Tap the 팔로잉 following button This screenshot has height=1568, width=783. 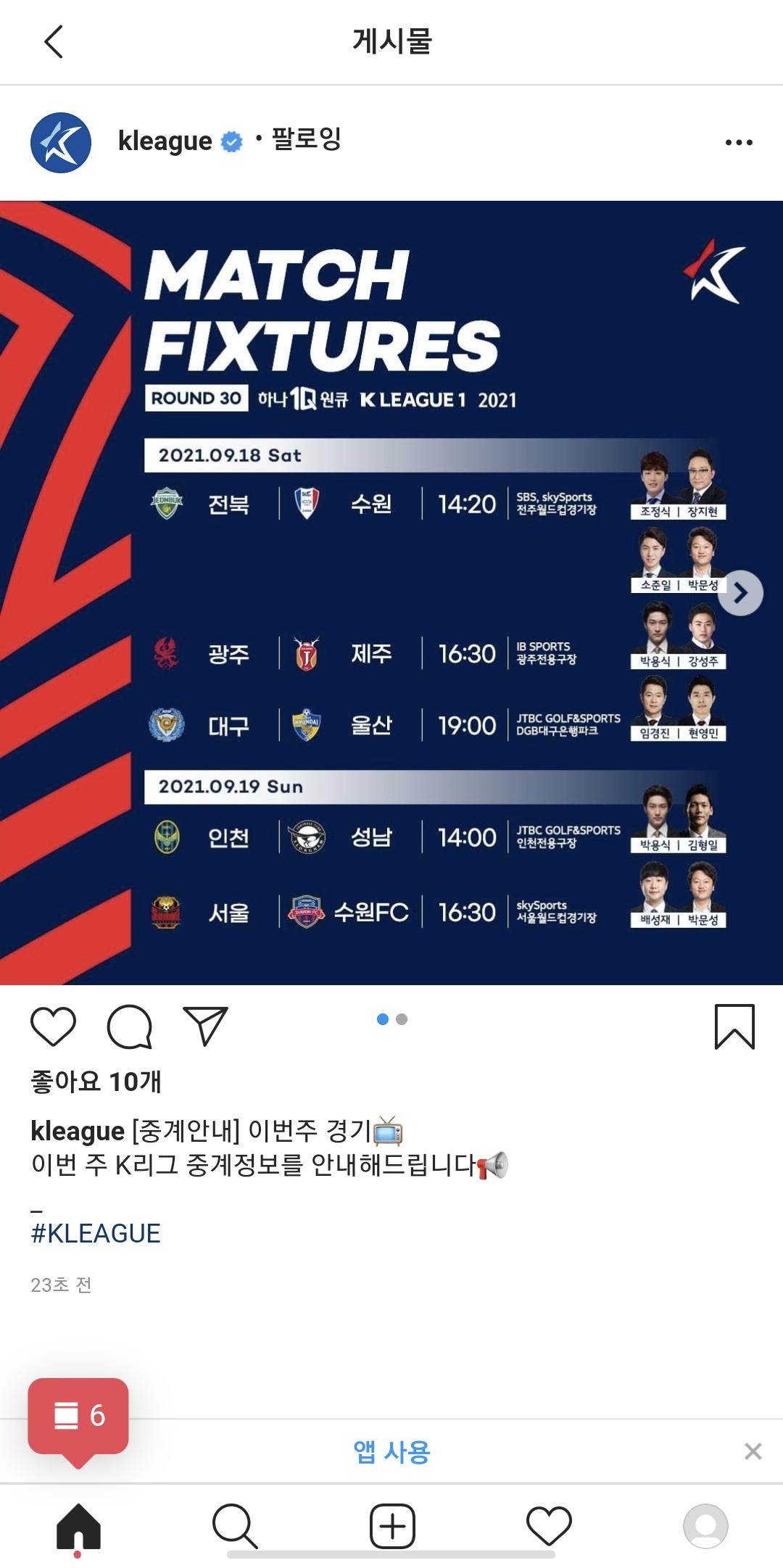tap(306, 139)
